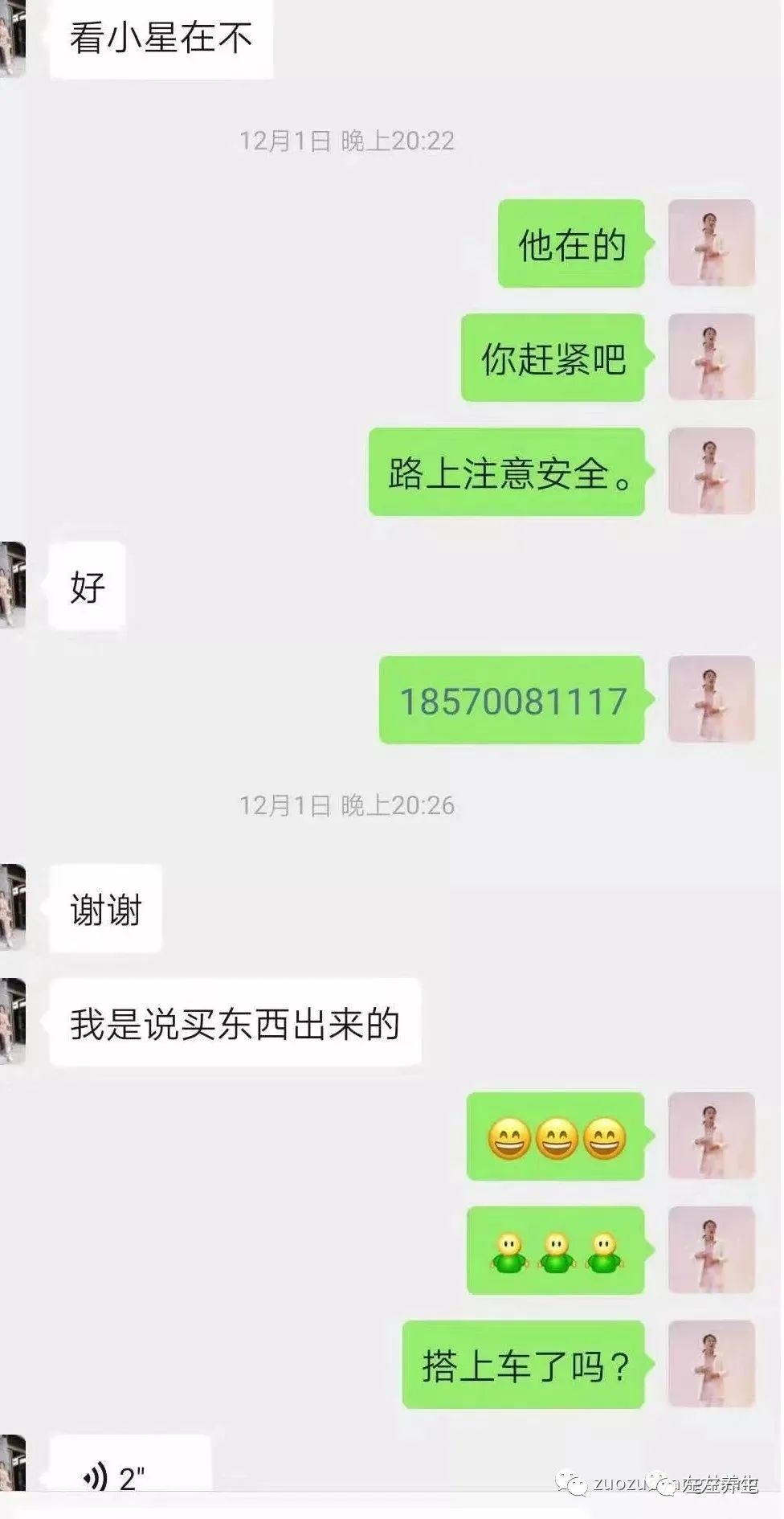784x1519 pixels.
Task: Open sender's avatar beside 他在的
Action: (711, 244)
